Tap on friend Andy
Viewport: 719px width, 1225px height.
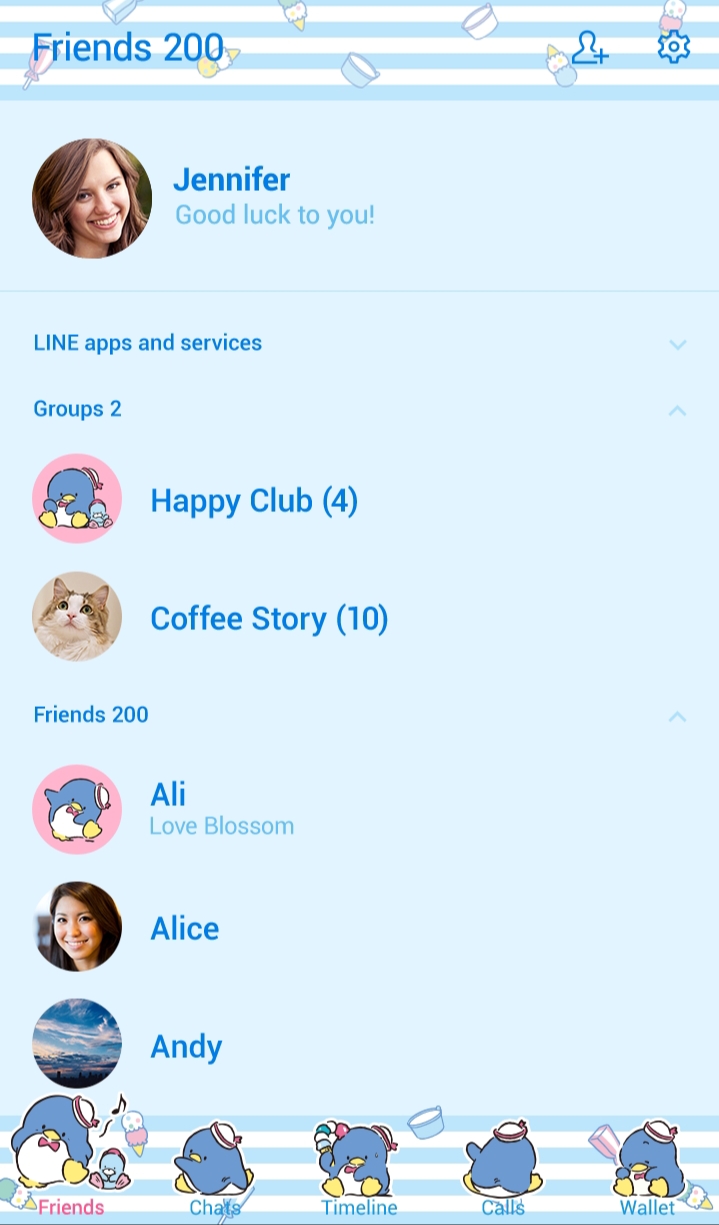[186, 1046]
